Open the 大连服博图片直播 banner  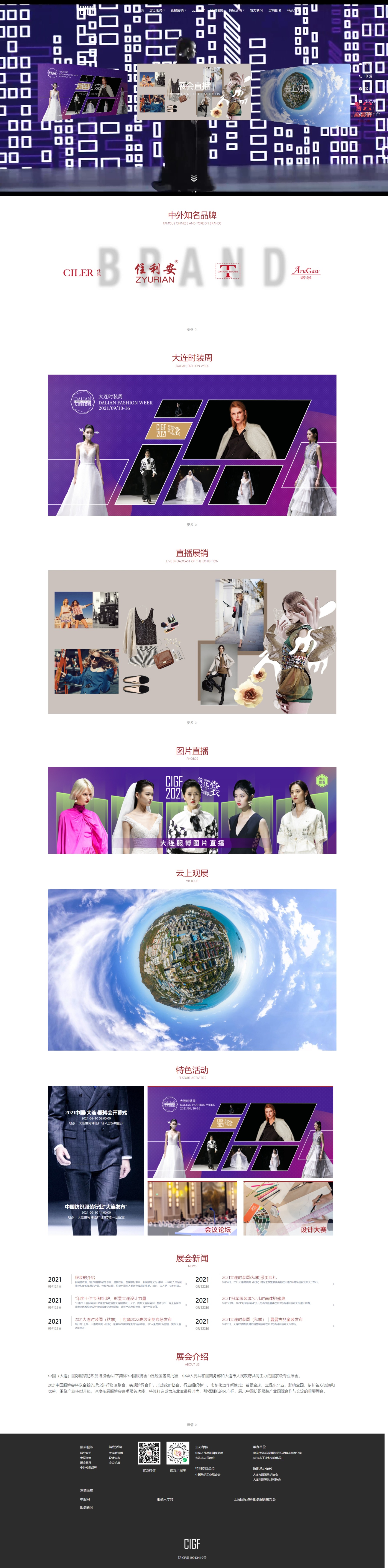click(192, 810)
